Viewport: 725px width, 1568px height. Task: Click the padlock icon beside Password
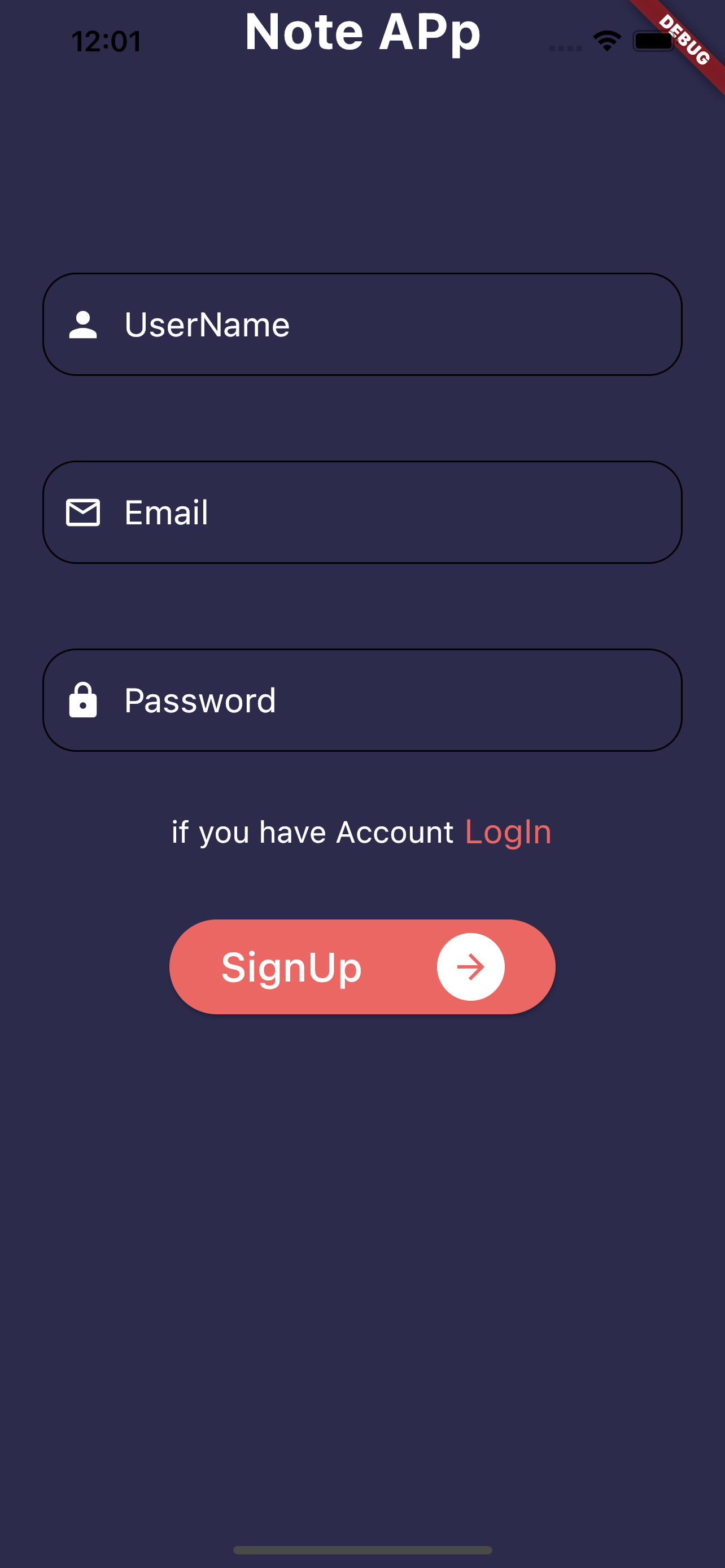[84, 701]
